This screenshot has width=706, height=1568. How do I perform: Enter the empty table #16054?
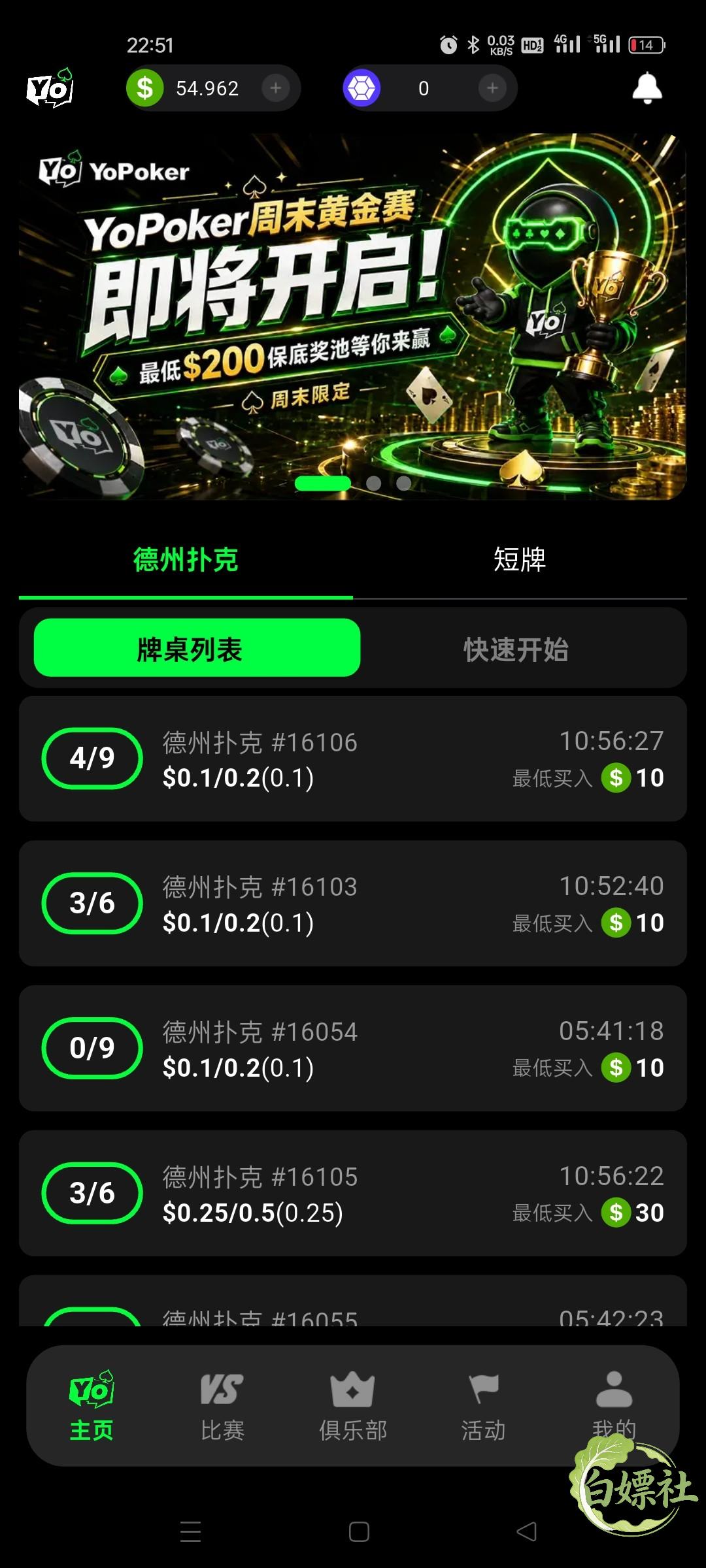(x=353, y=1049)
